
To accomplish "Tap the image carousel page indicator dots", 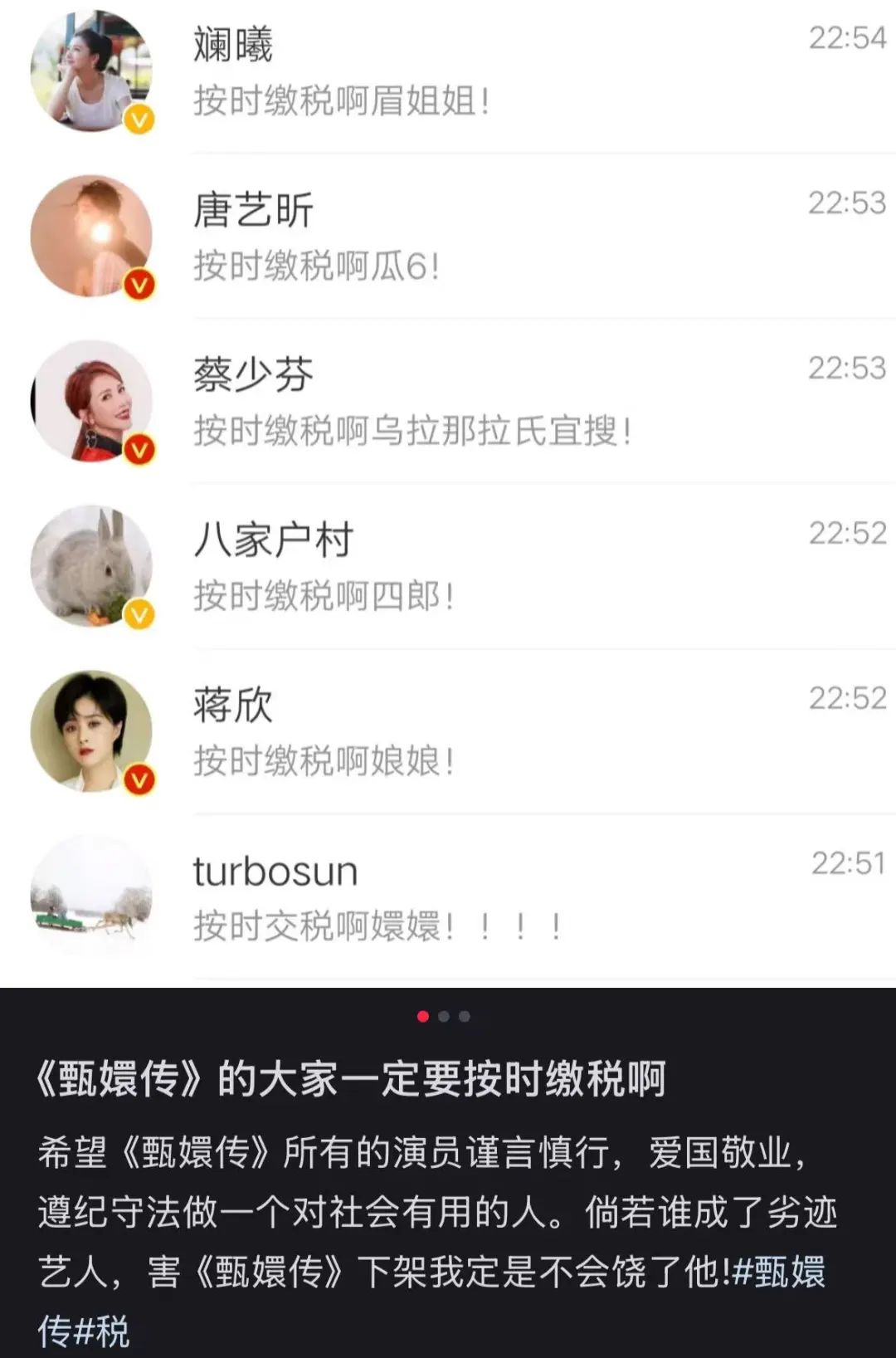I will (444, 1016).
